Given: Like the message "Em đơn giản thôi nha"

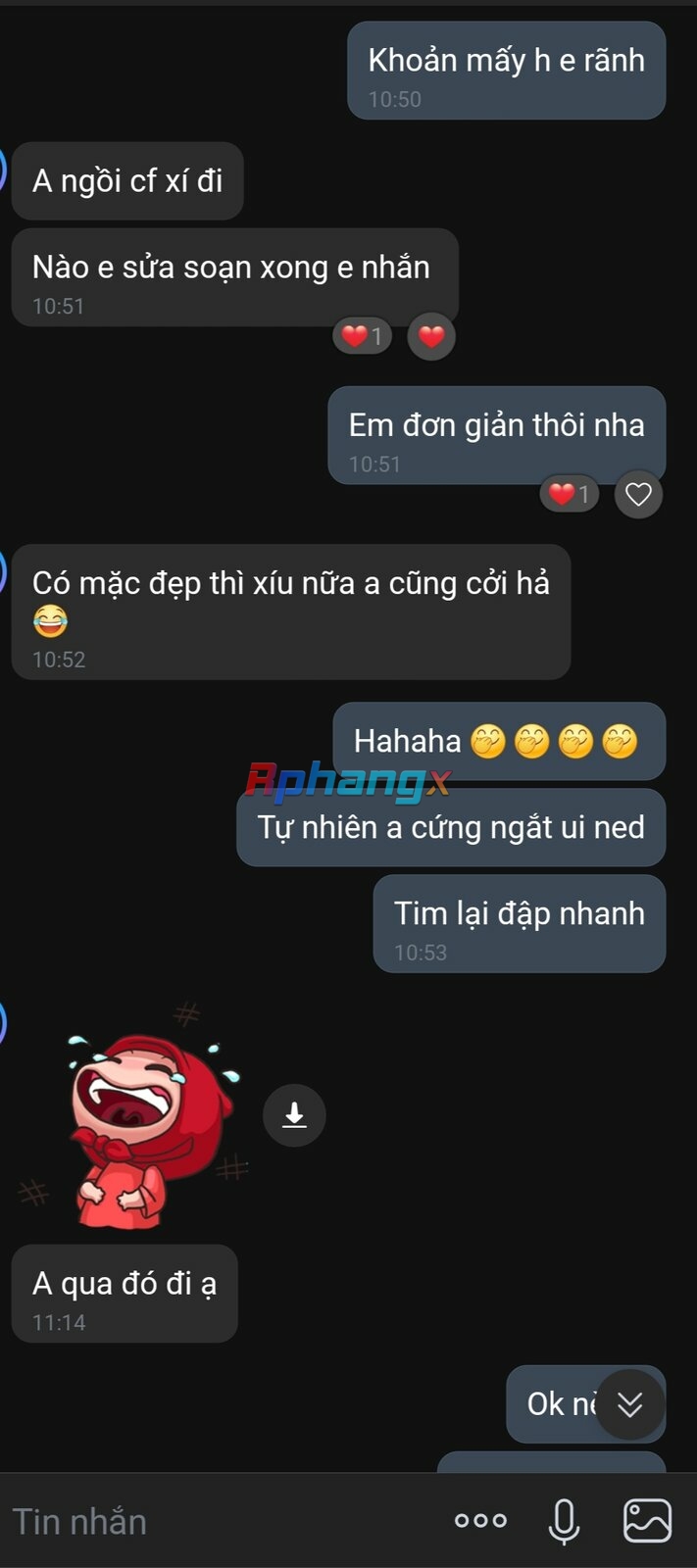Looking at the screenshot, I should (x=639, y=495).
